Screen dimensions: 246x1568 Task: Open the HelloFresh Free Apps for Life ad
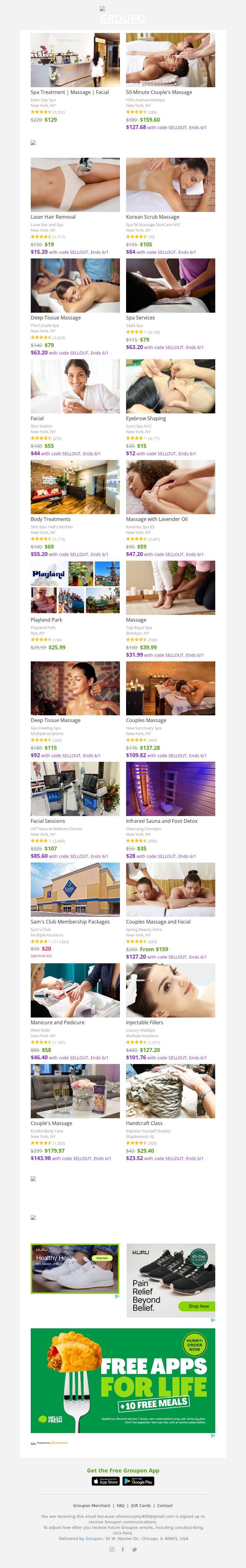coord(123,1381)
